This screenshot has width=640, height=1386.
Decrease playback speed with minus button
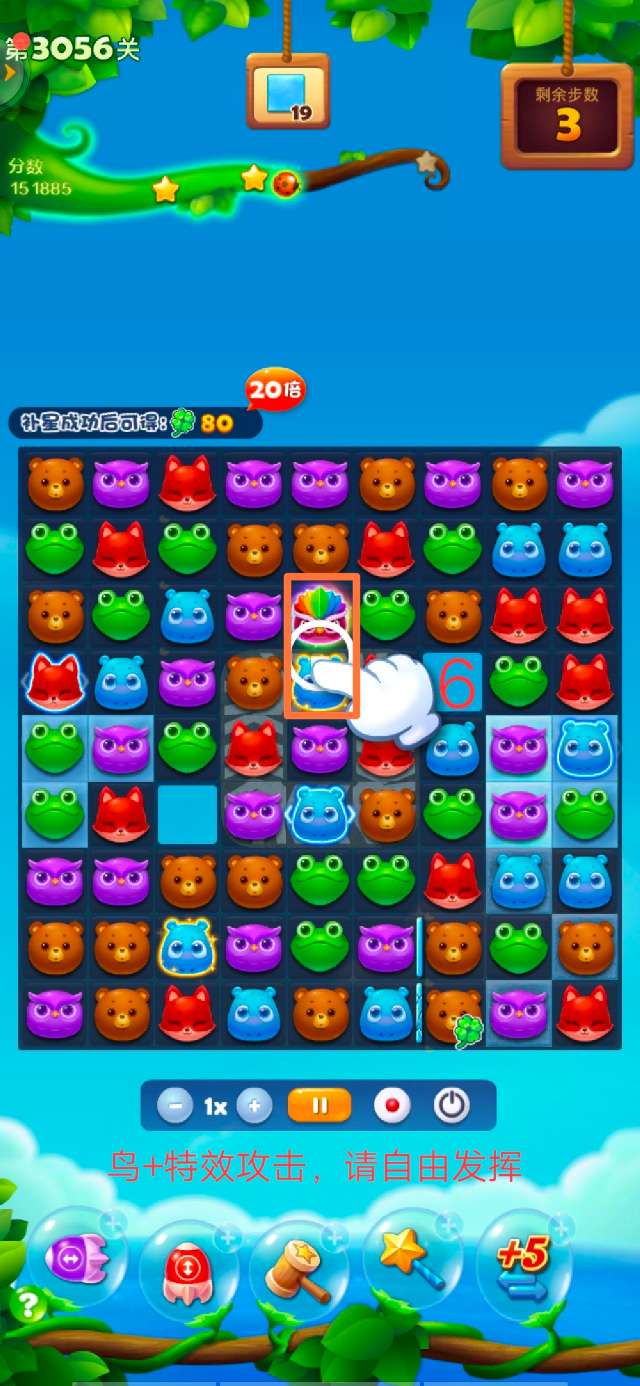point(175,1106)
